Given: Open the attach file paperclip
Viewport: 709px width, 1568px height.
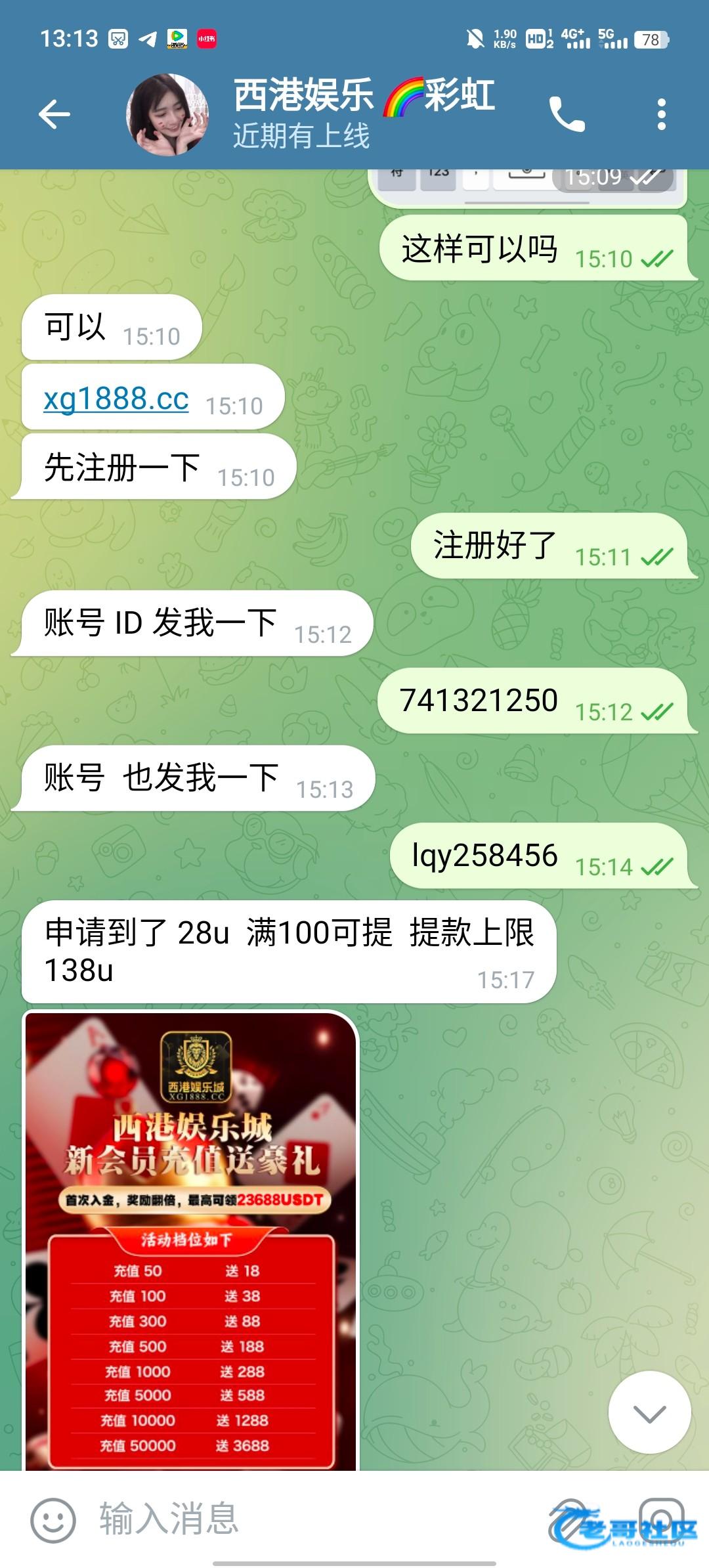Looking at the screenshot, I should pyautogui.click(x=570, y=1519).
